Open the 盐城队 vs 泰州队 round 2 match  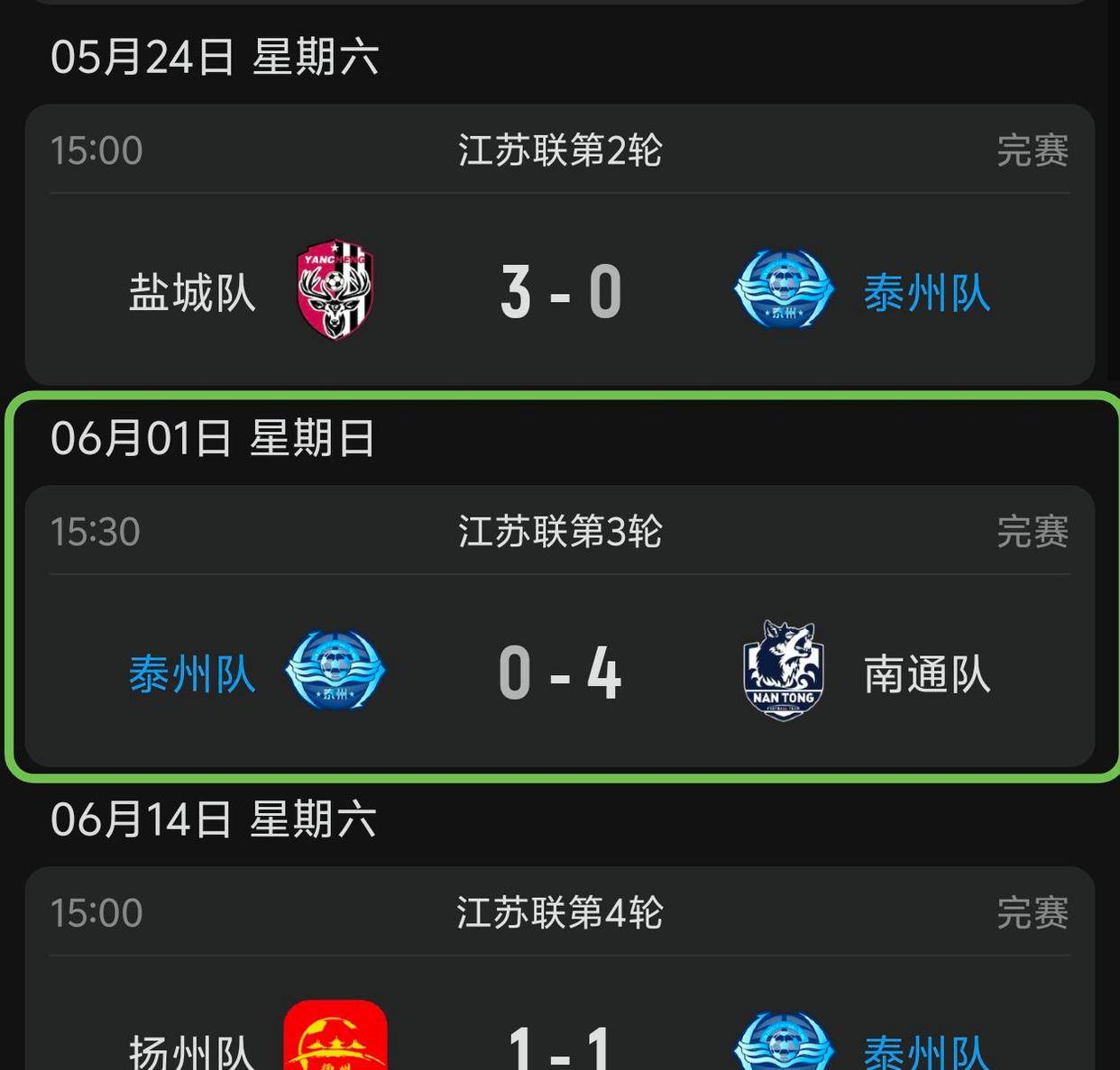(x=559, y=291)
